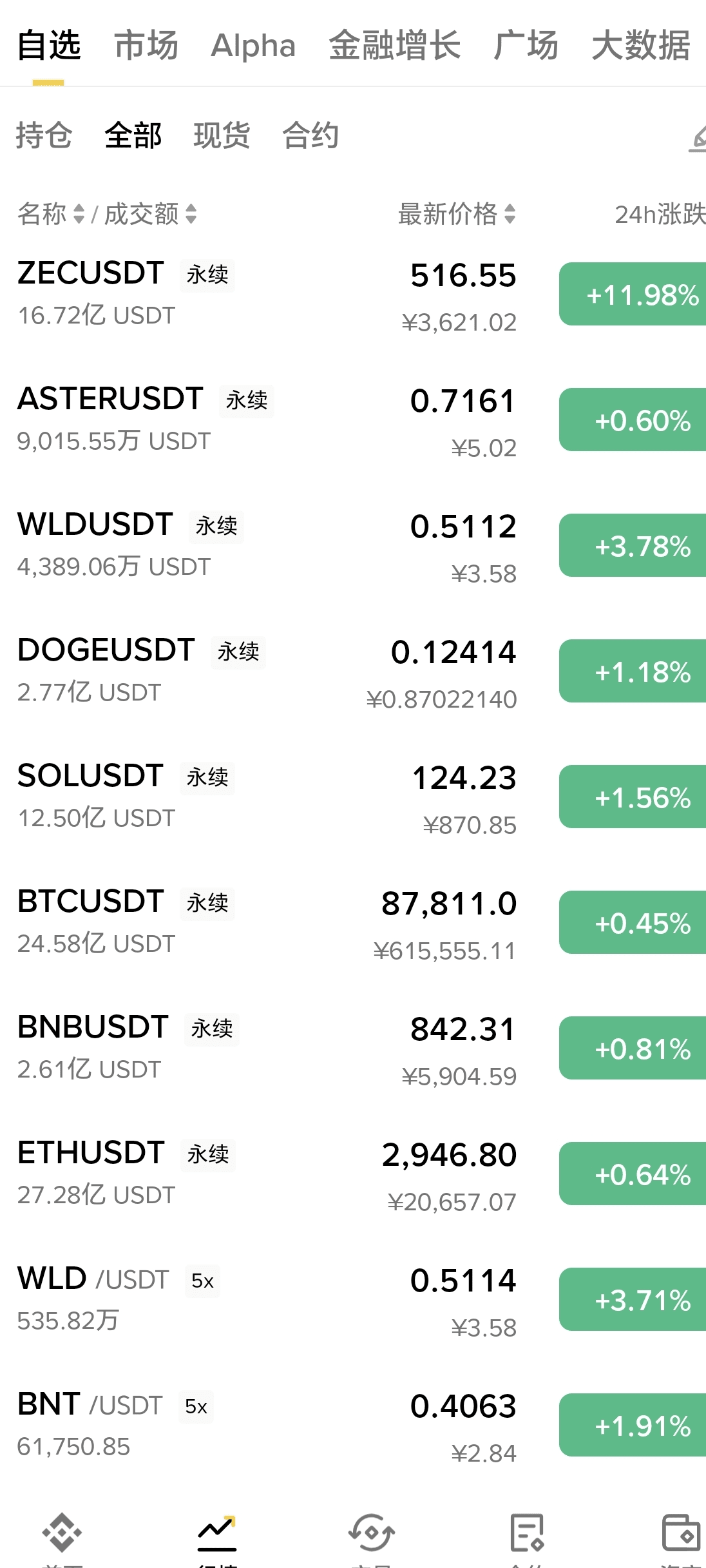Open BTCUSDT perpetual row
706x1568 pixels.
pyautogui.click(x=353, y=924)
